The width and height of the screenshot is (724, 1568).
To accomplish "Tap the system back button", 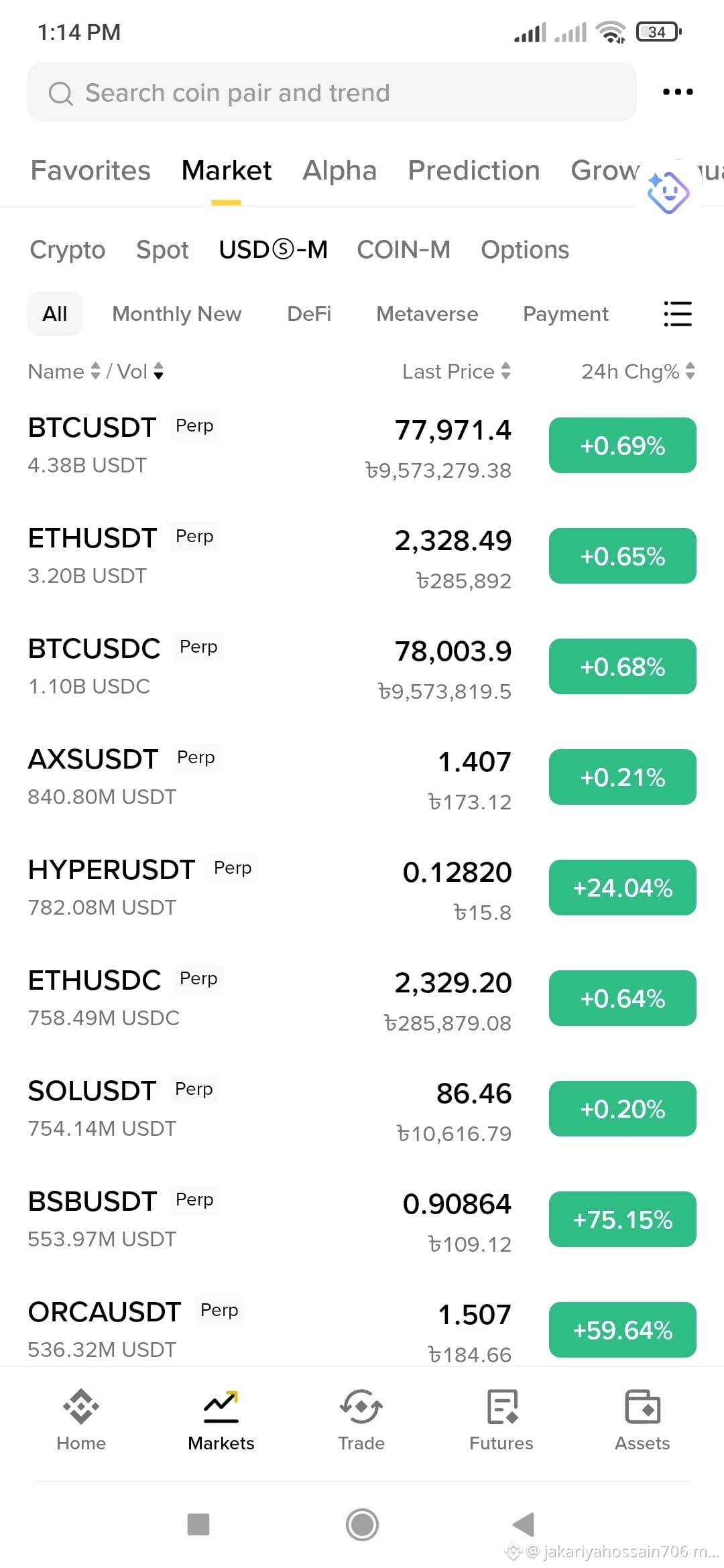I will pyautogui.click(x=524, y=1524).
